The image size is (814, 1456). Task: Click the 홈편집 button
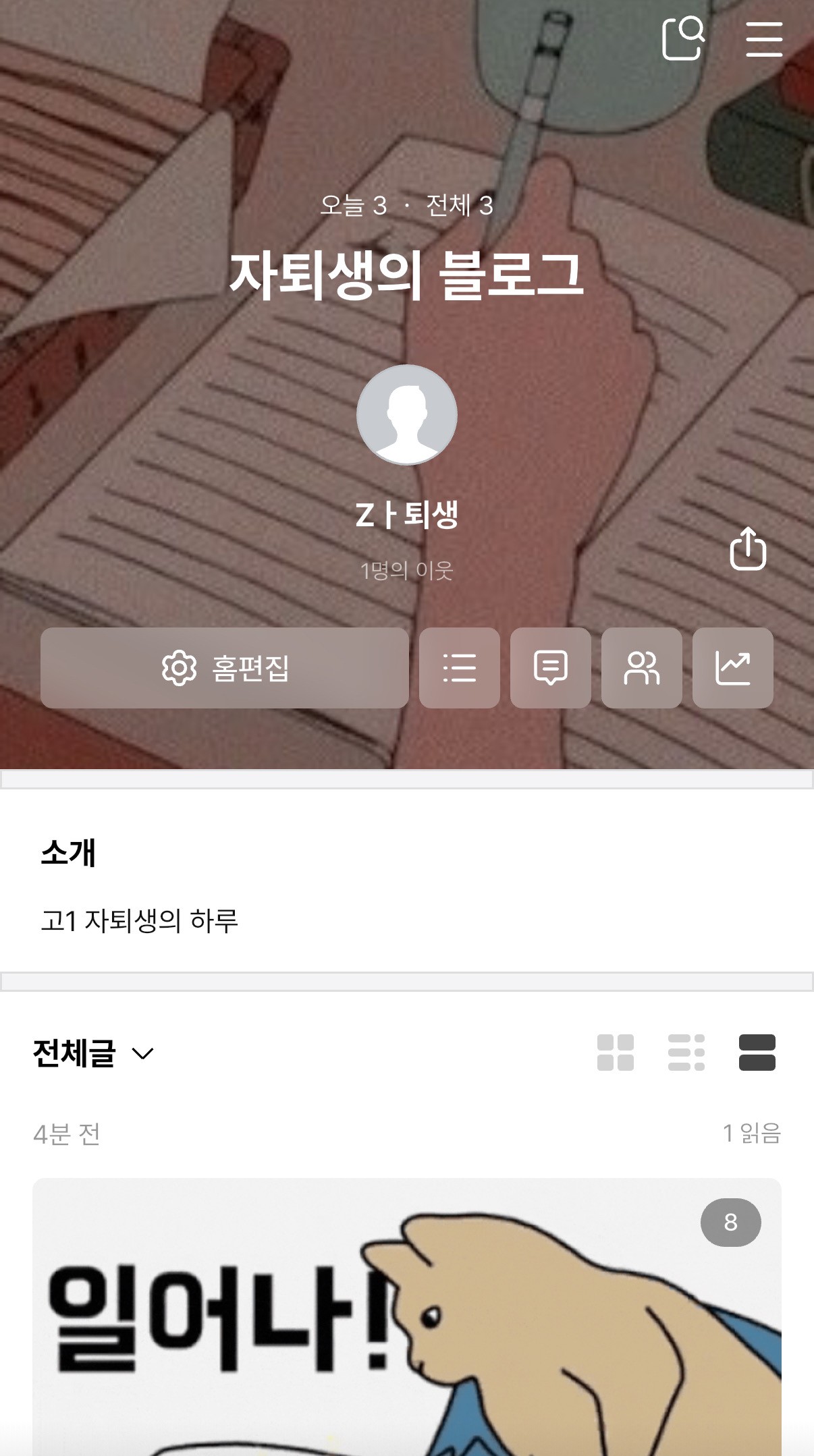225,668
